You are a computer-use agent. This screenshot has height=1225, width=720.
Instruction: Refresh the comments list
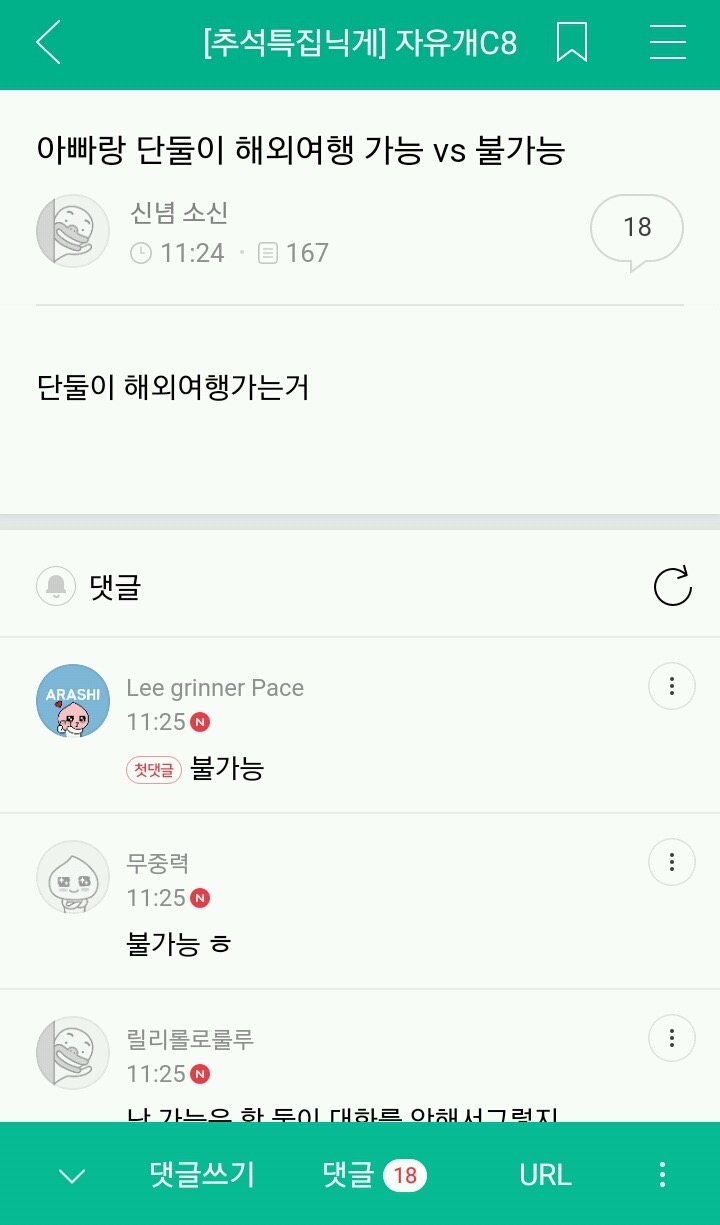pyautogui.click(x=672, y=586)
